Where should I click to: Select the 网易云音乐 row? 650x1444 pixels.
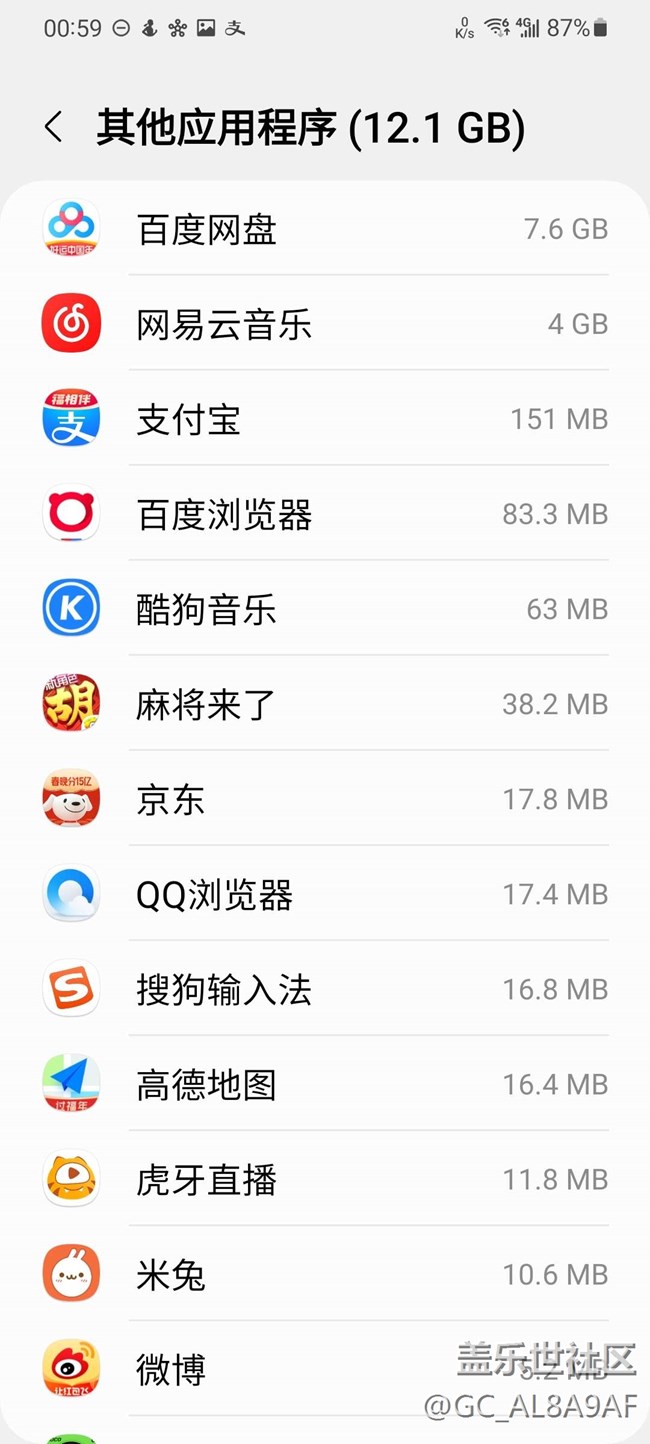325,325
